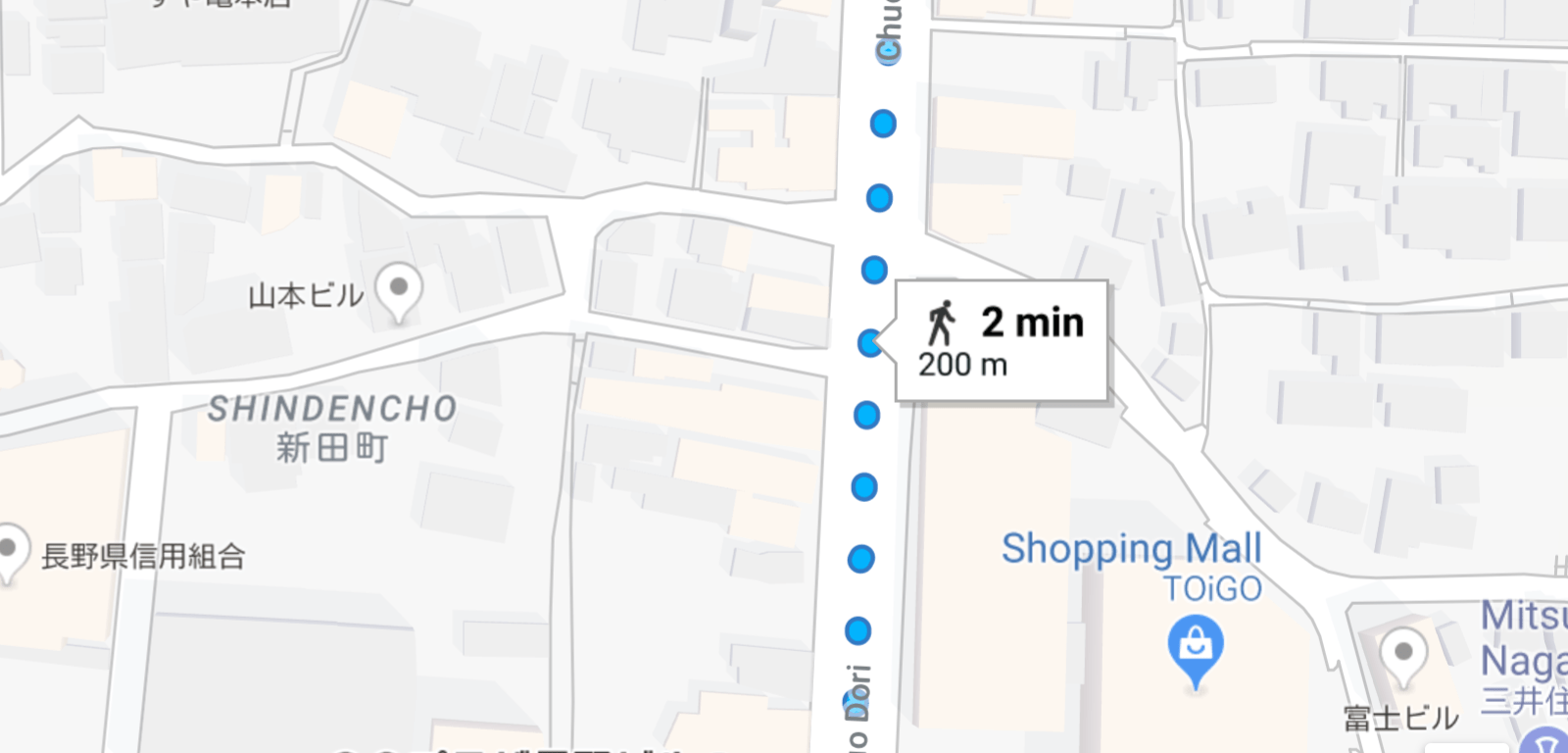The image size is (1568, 753).
Task: Open the Shopping Mall TOiGO marker
Action: coord(1195,647)
